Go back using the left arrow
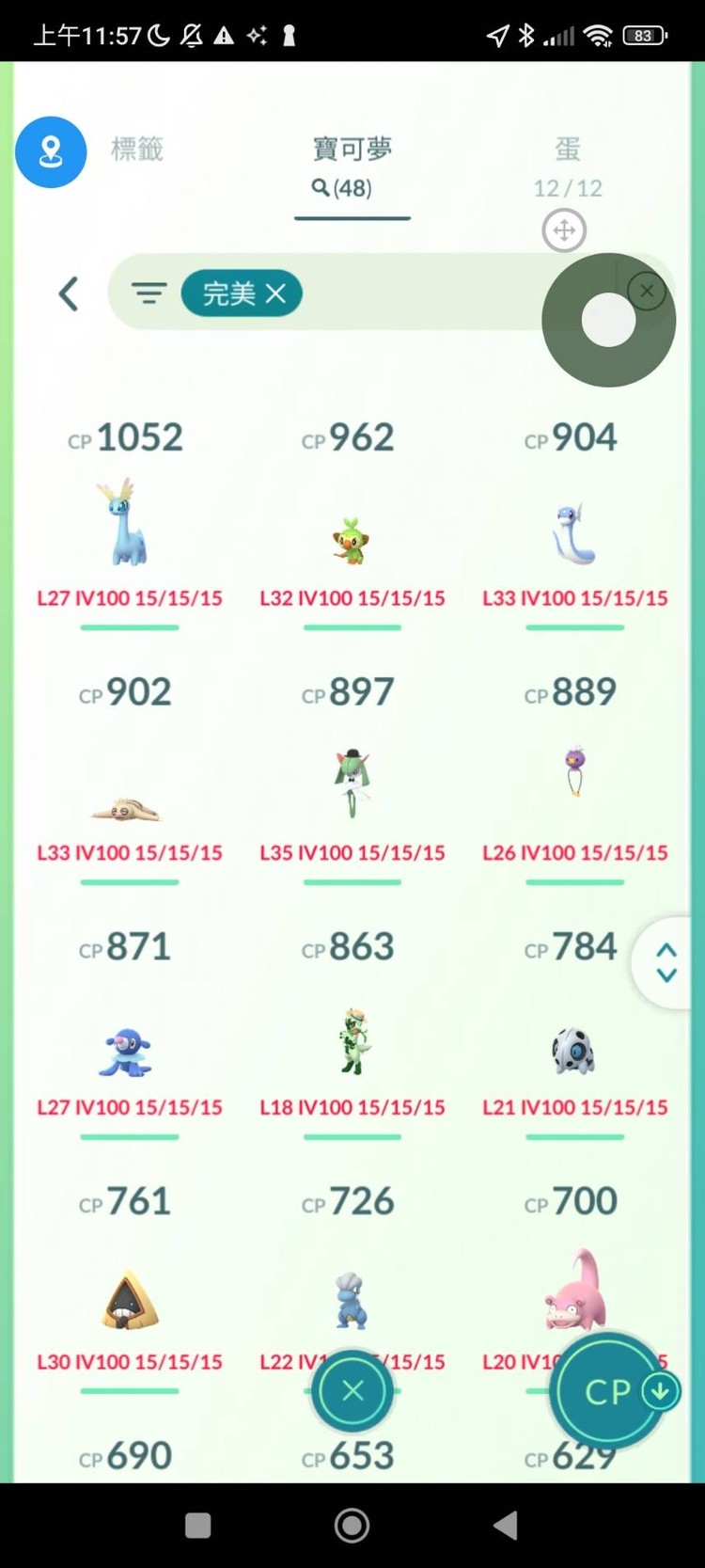The image size is (705, 1568). [x=69, y=293]
